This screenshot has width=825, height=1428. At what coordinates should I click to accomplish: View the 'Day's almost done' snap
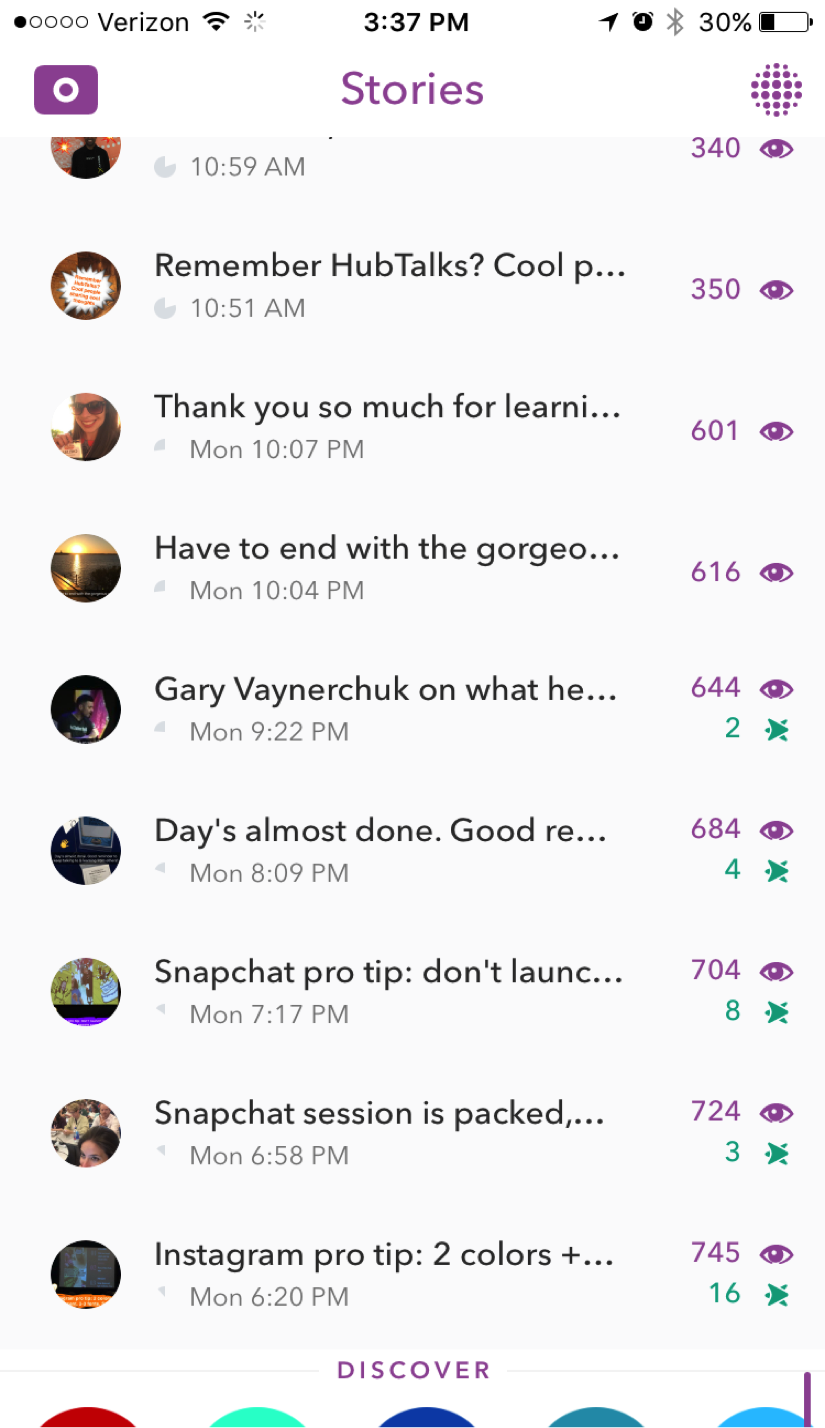pos(380,850)
